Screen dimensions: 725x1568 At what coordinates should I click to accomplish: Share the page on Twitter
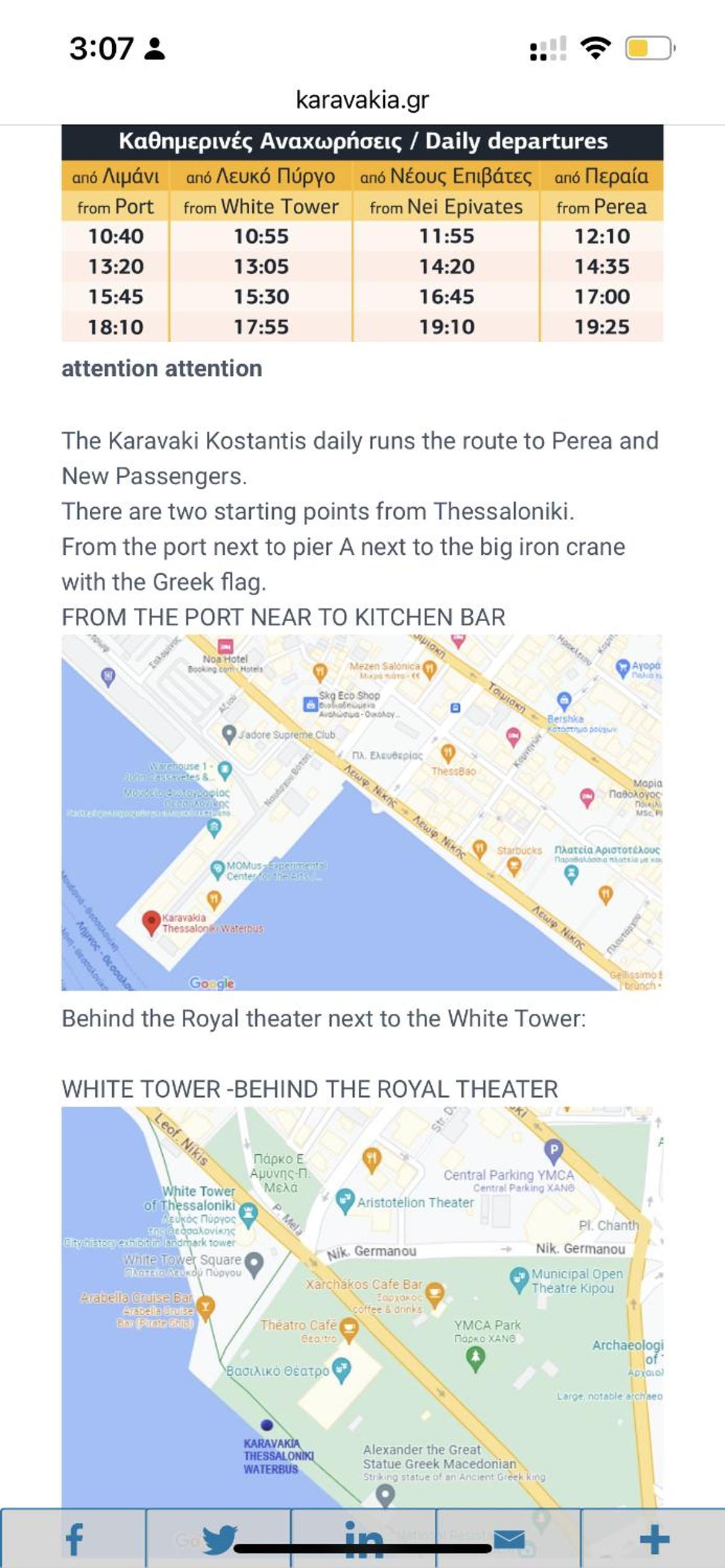tap(218, 1538)
